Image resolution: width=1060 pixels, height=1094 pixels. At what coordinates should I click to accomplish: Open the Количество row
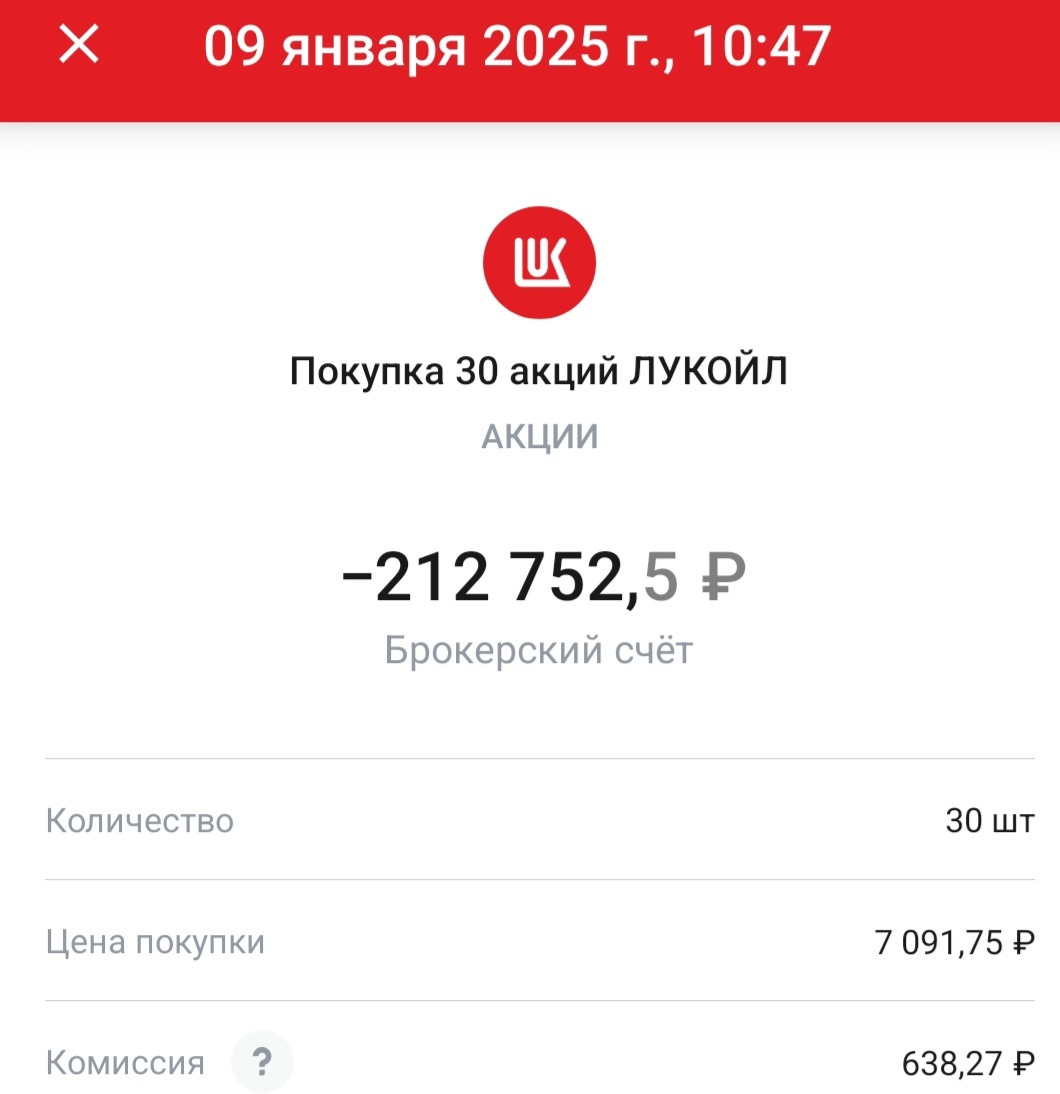pyautogui.click(x=530, y=820)
